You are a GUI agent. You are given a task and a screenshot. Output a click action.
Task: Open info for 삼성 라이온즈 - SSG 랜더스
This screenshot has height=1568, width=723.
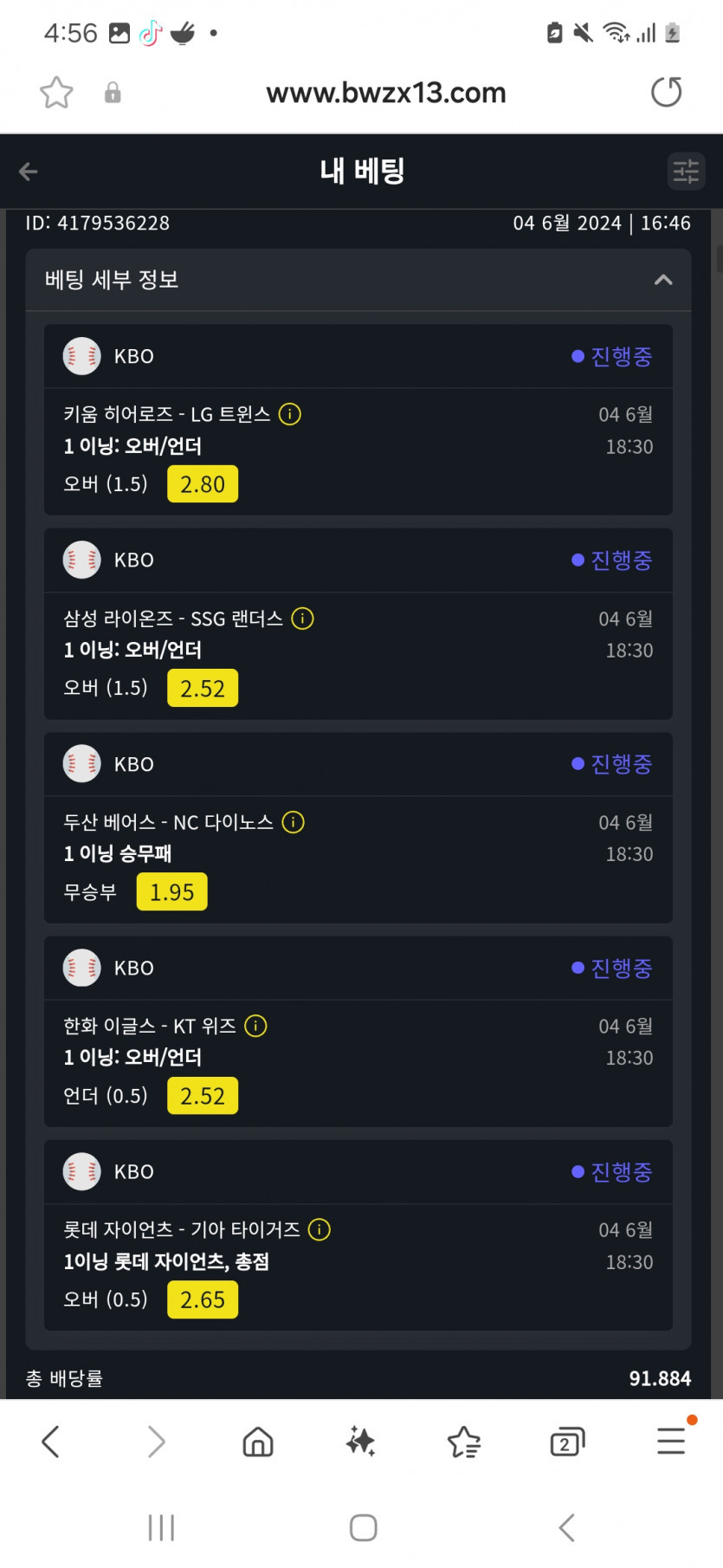tap(302, 619)
